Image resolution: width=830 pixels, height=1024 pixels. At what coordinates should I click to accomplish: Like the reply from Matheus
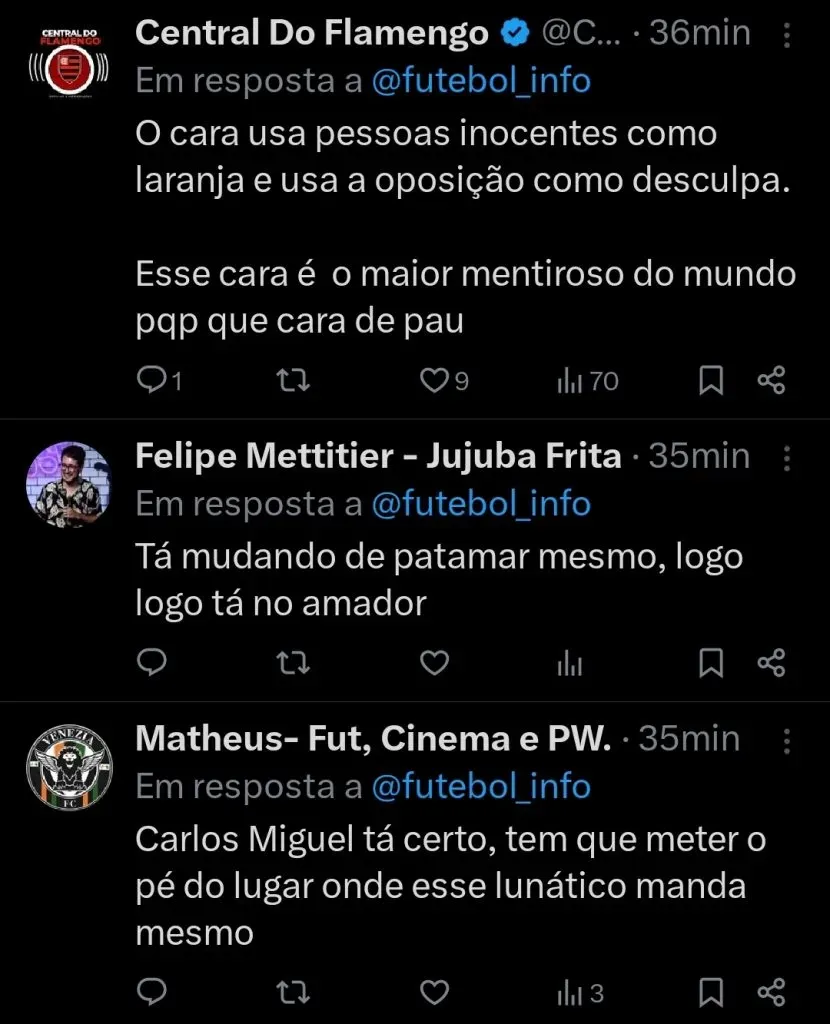(433, 992)
